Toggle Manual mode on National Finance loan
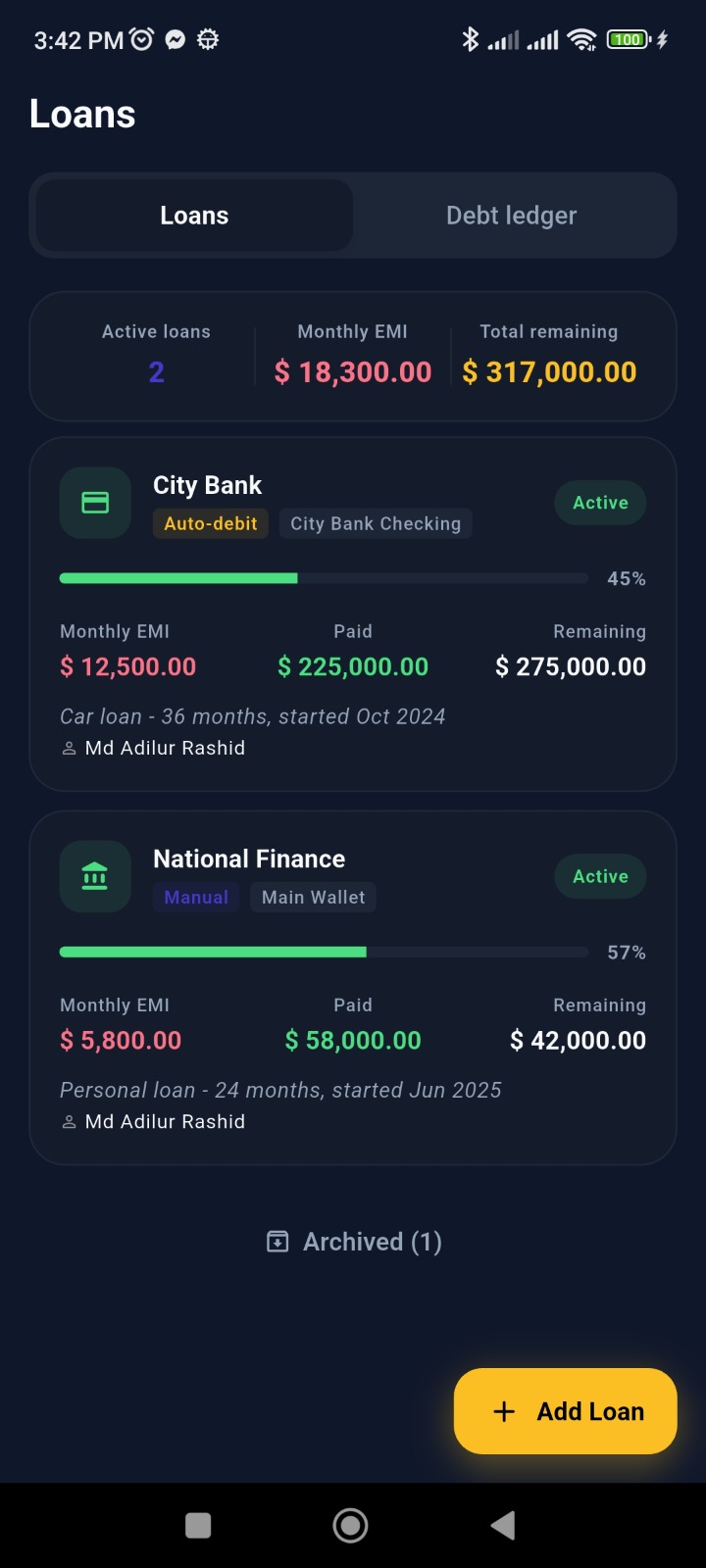706x1568 pixels. [x=196, y=897]
